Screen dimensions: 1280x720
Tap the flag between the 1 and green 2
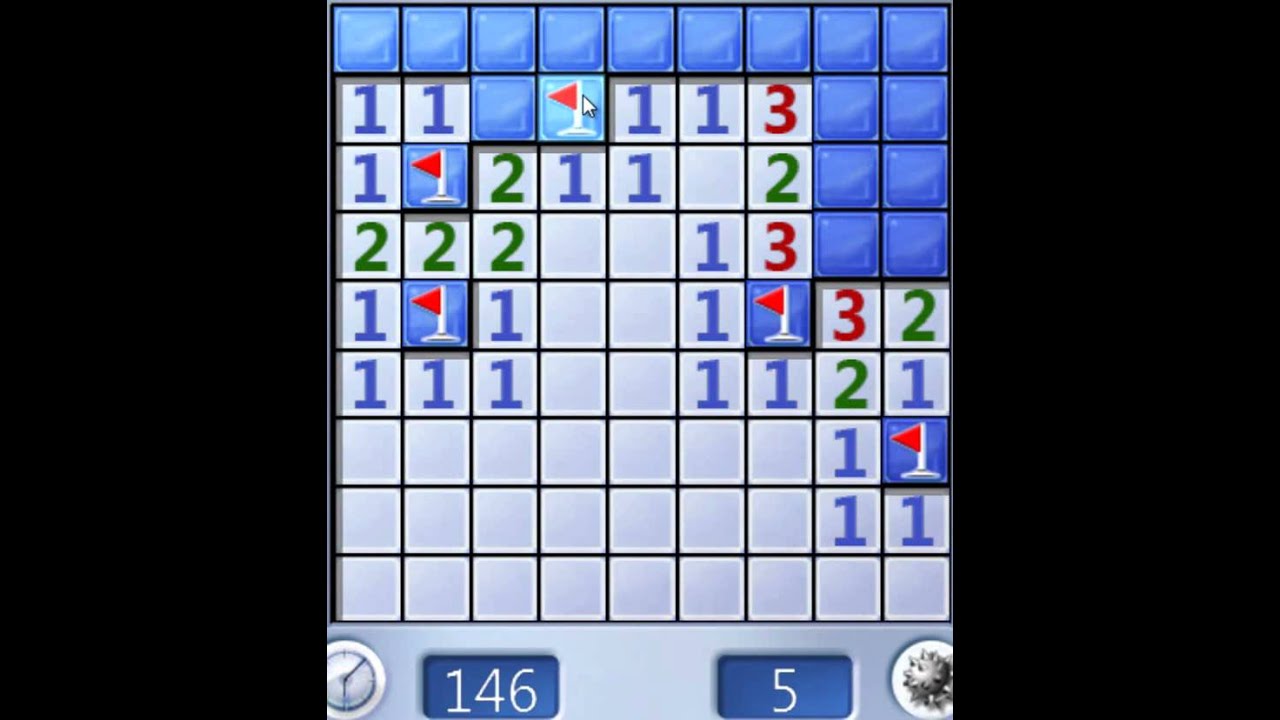click(x=435, y=177)
